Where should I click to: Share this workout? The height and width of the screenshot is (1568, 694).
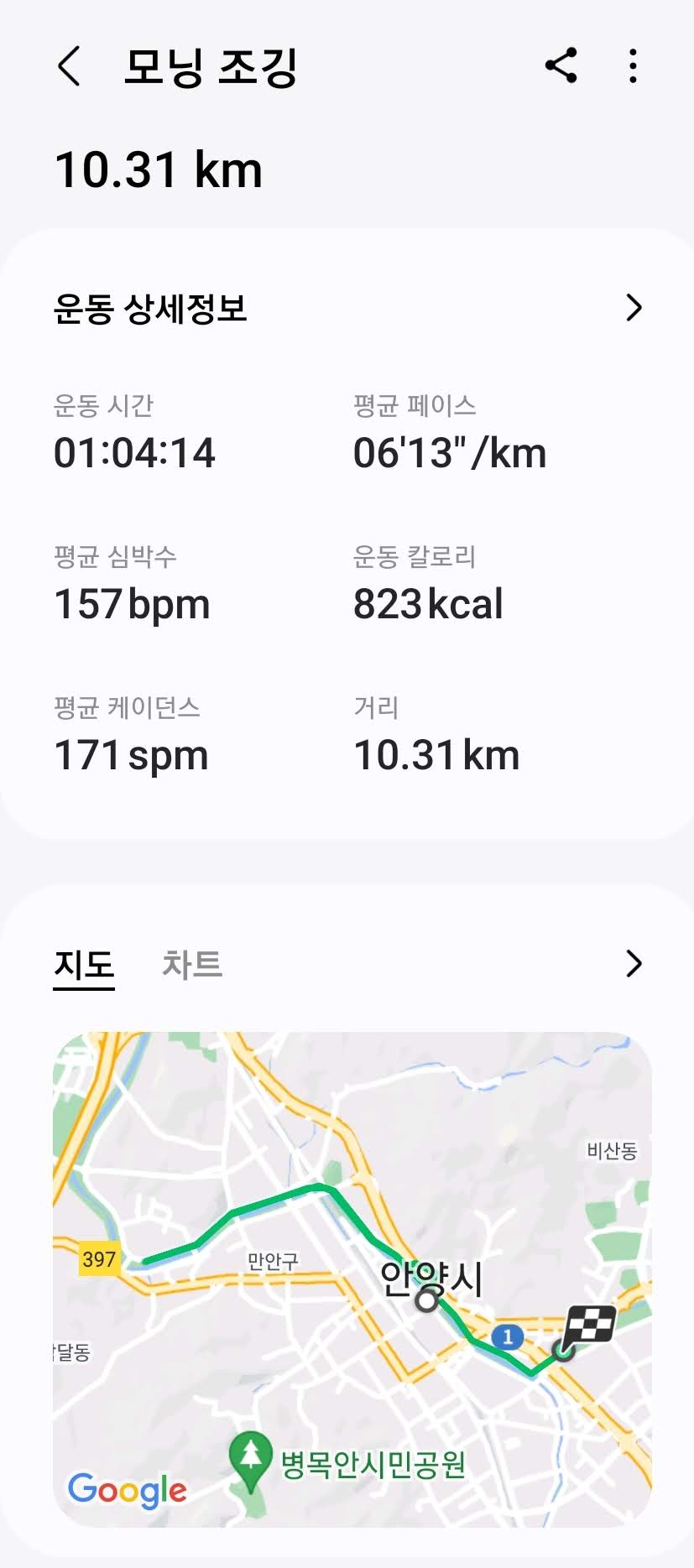[561, 65]
